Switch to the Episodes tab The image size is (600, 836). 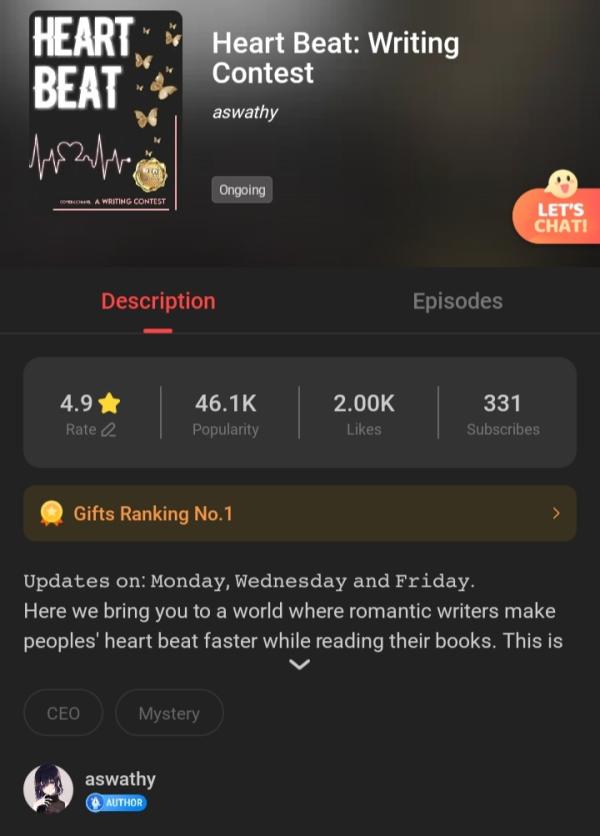point(457,301)
